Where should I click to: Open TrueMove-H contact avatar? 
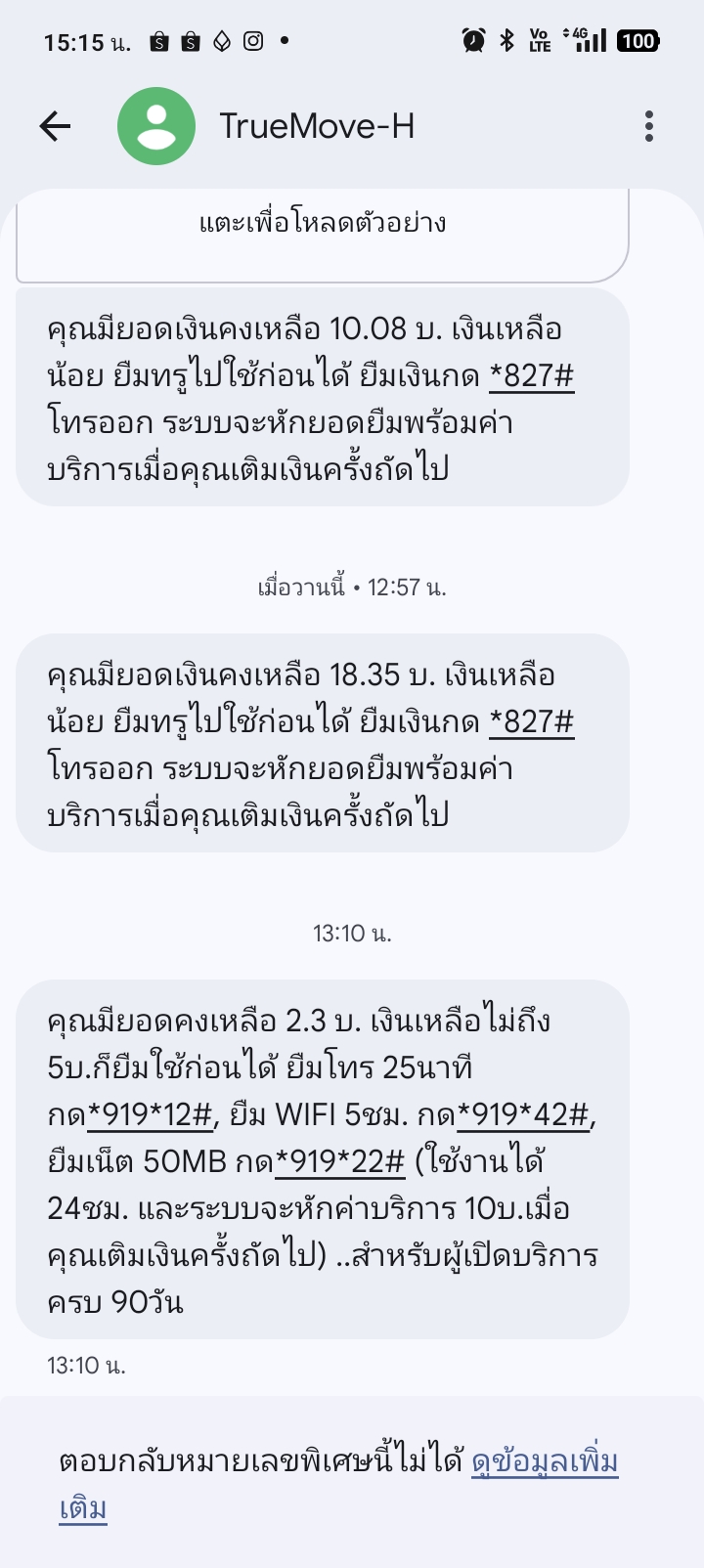(x=156, y=126)
